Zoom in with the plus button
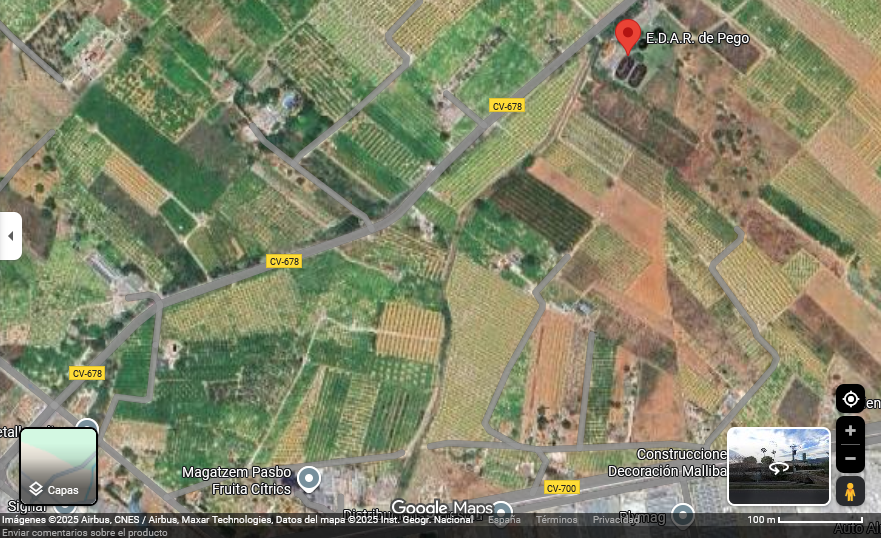Image resolution: width=881 pixels, height=538 pixels. (850, 431)
